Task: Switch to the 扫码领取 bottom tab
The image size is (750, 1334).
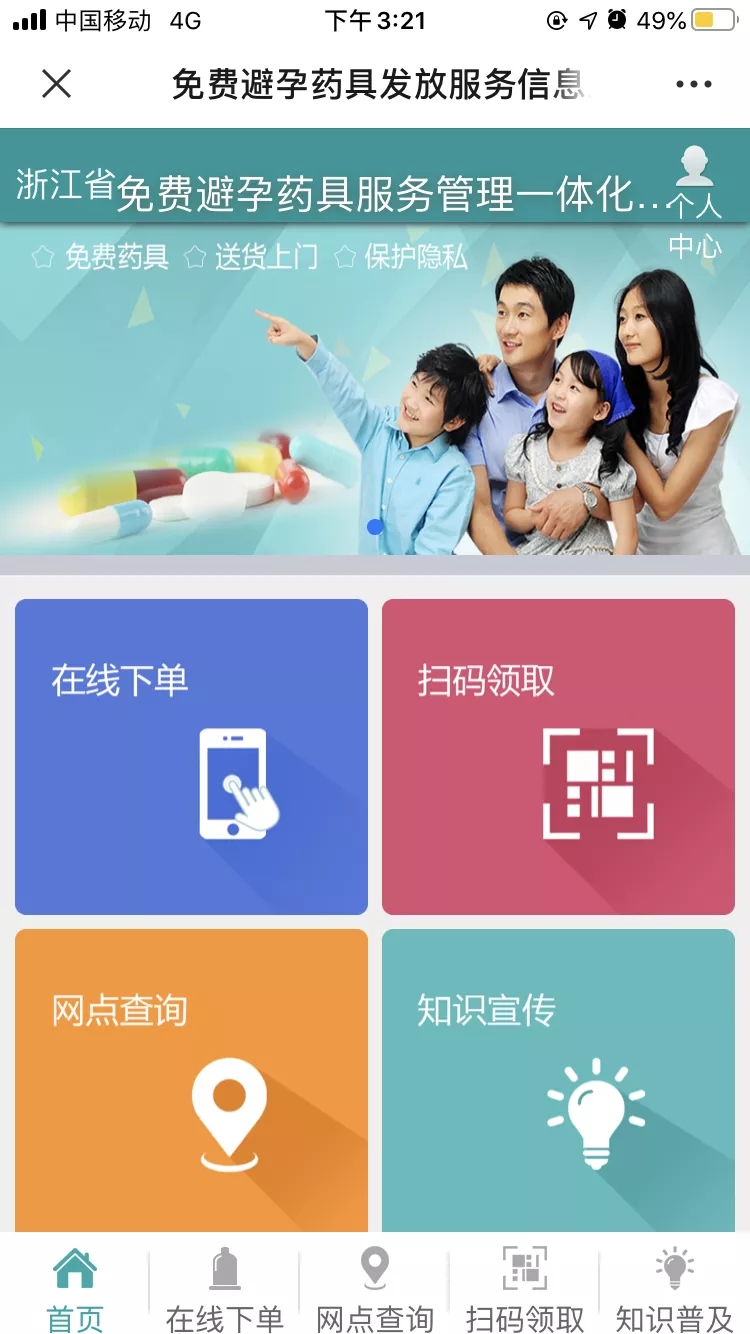Action: point(525,1290)
